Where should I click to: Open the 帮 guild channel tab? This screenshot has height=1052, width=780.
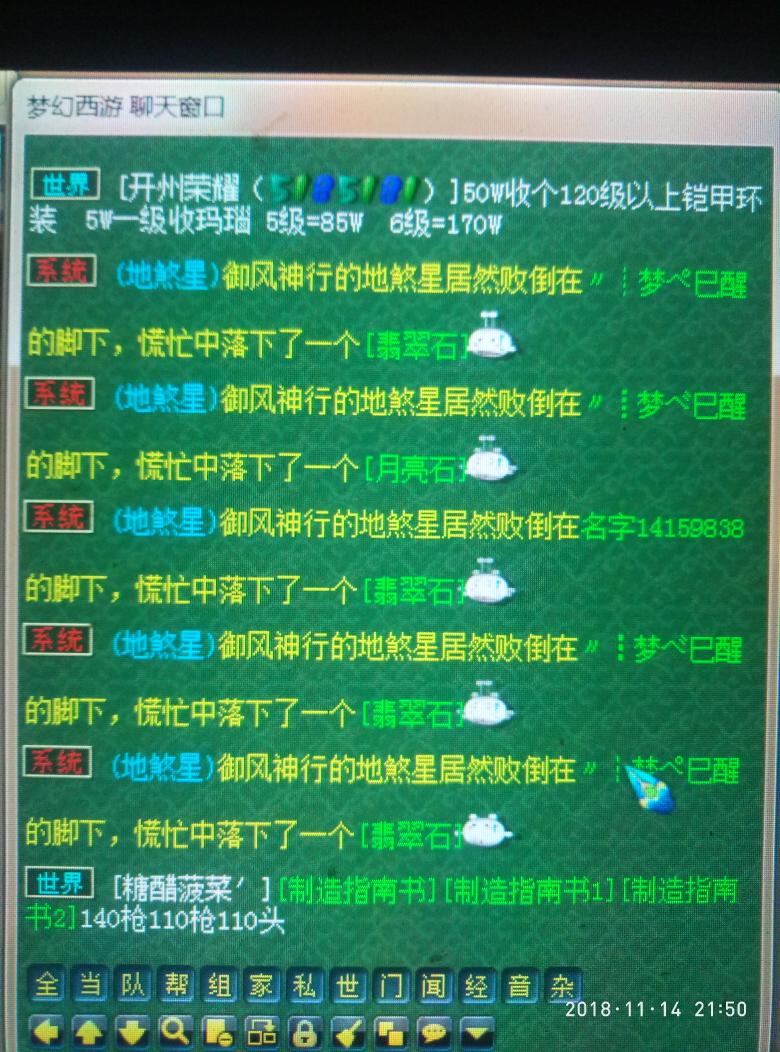click(176, 986)
